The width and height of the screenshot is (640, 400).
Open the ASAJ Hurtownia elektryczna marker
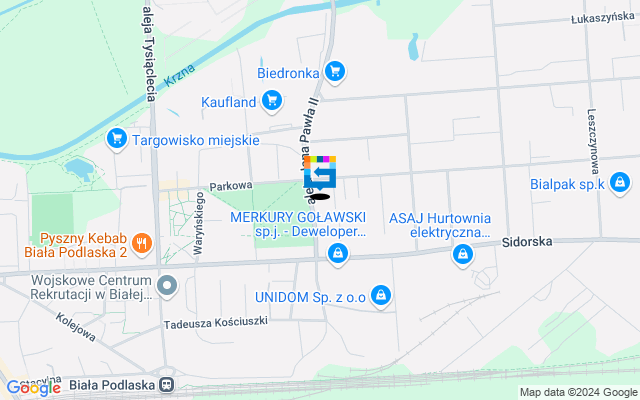(x=462, y=255)
